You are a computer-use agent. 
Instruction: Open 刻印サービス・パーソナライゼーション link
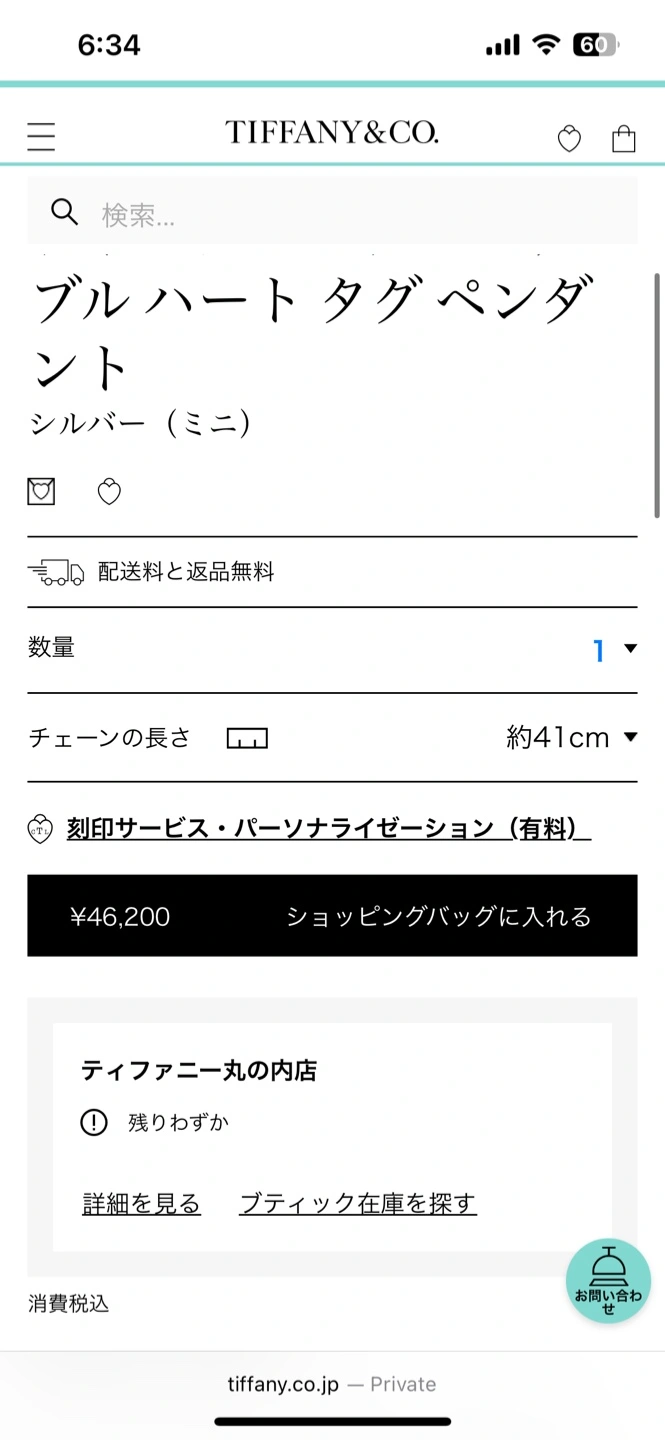328,828
